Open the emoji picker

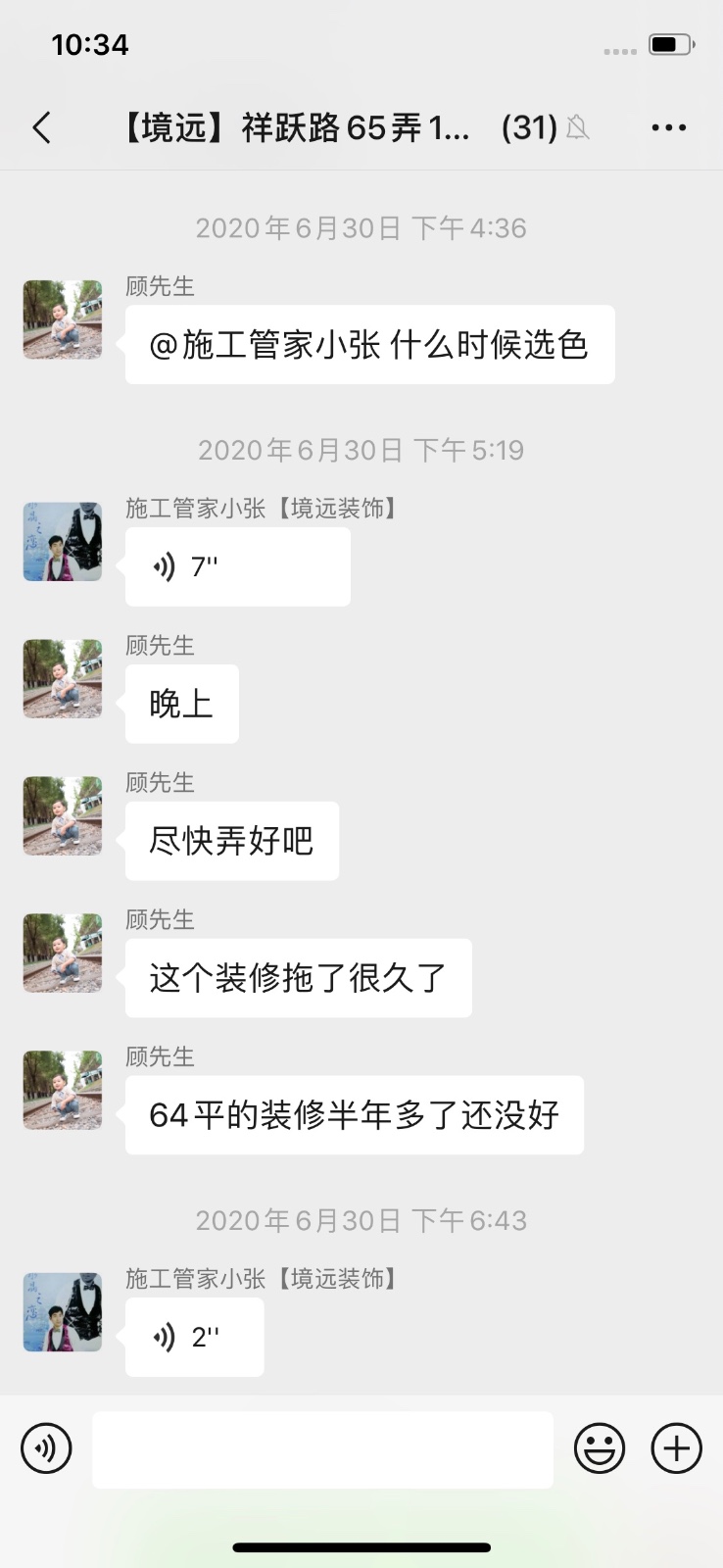click(599, 1448)
